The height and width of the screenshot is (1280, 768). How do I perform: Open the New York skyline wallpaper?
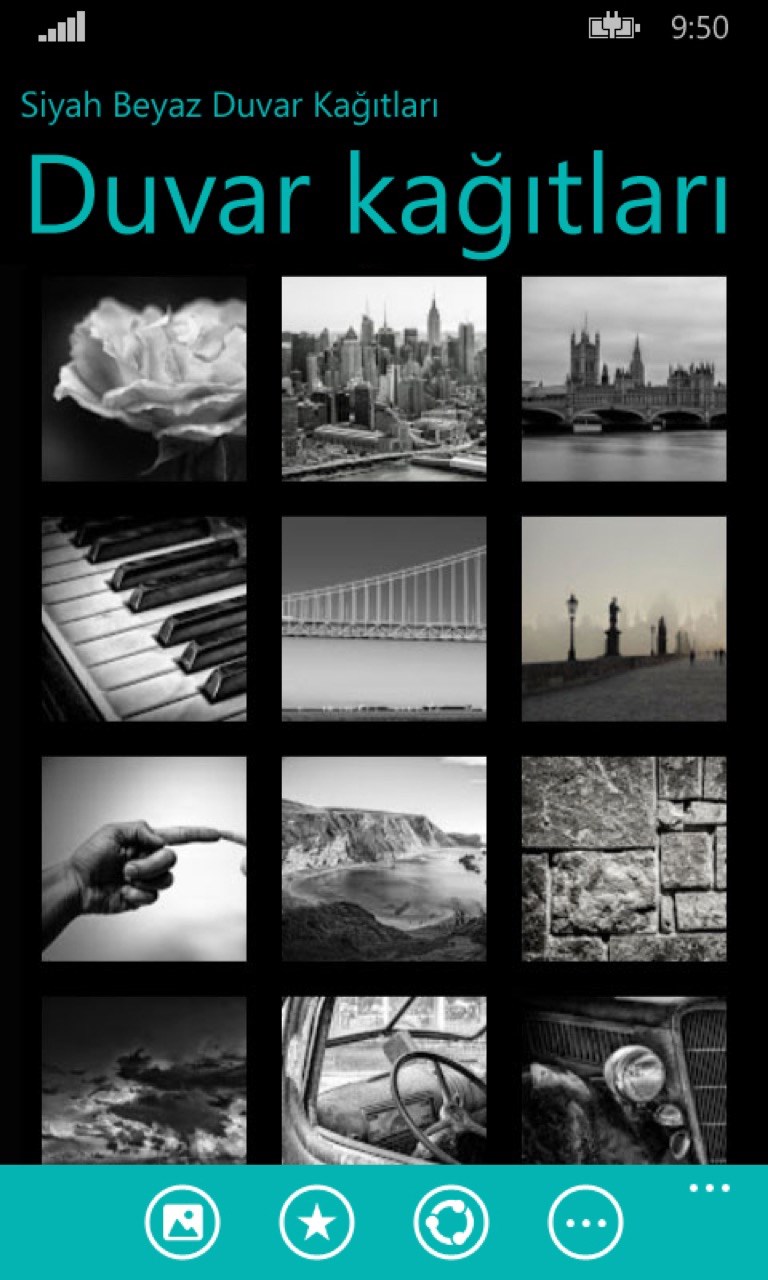click(x=384, y=379)
